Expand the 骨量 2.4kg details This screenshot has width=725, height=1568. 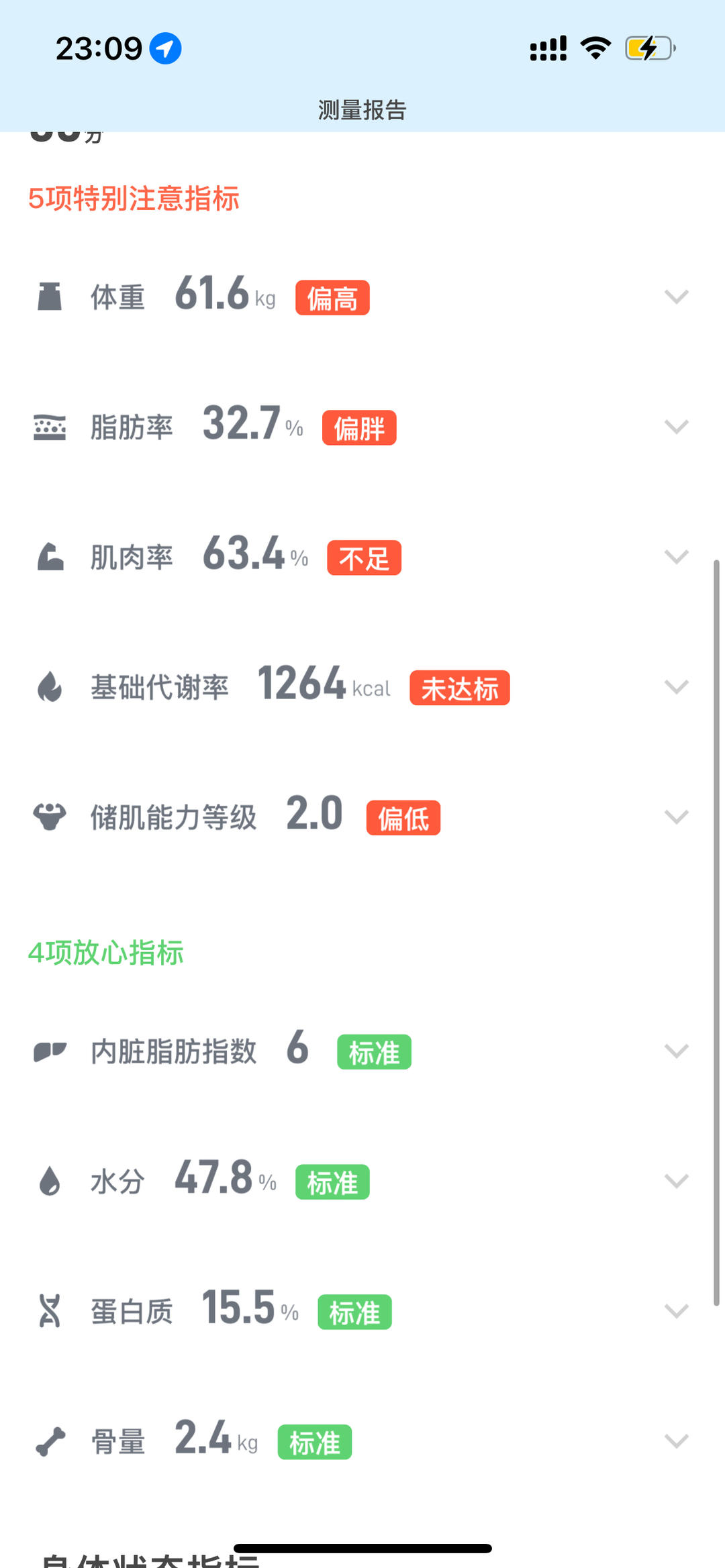point(676,1441)
